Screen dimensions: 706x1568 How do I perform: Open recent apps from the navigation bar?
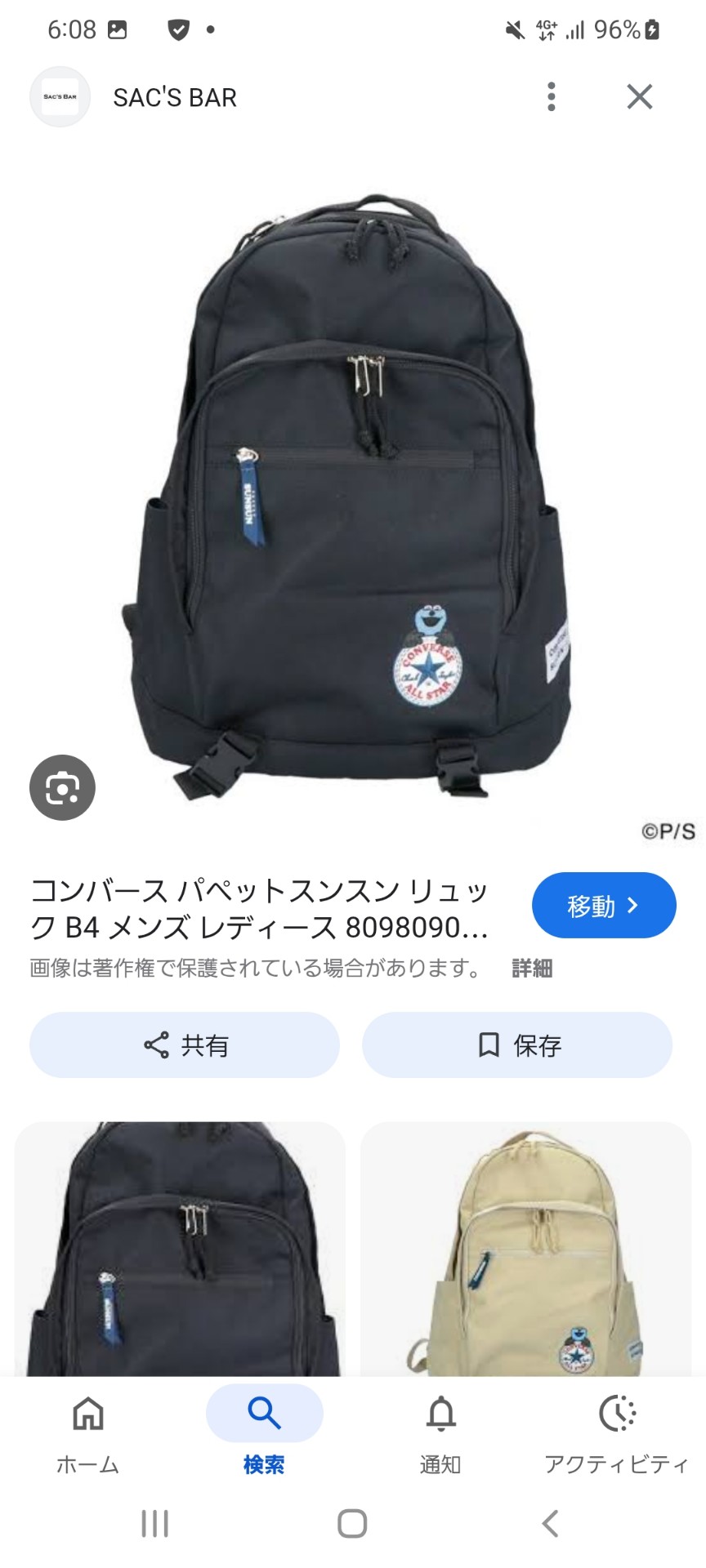click(x=154, y=1523)
